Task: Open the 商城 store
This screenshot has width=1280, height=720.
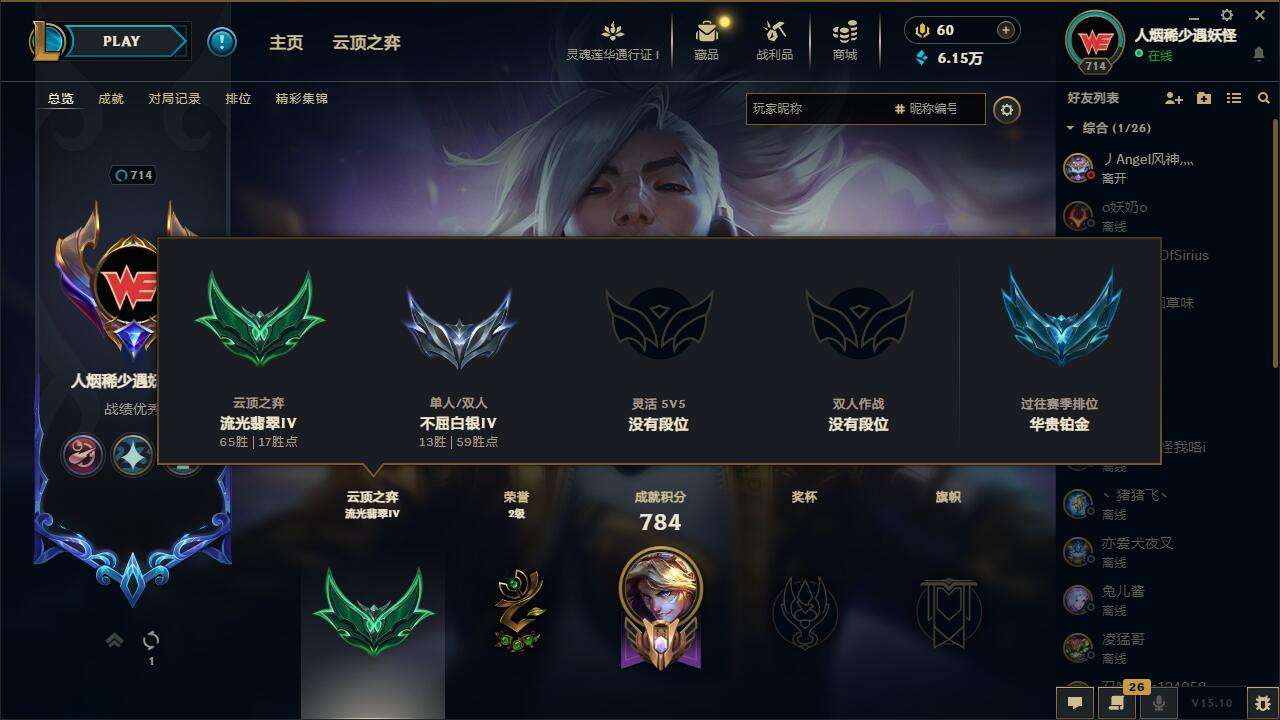Action: click(x=845, y=40)
